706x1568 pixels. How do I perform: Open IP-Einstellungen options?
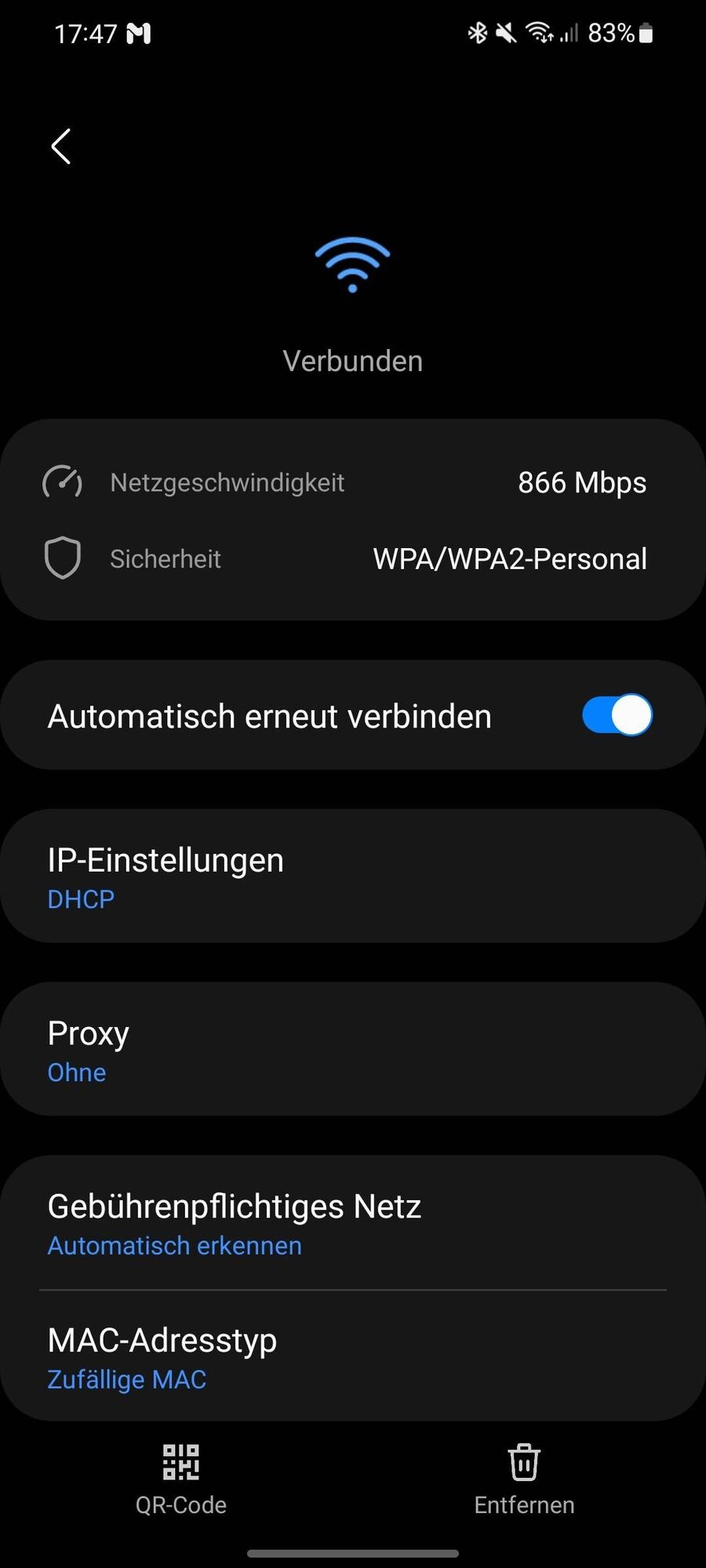[x=352, y=877]
